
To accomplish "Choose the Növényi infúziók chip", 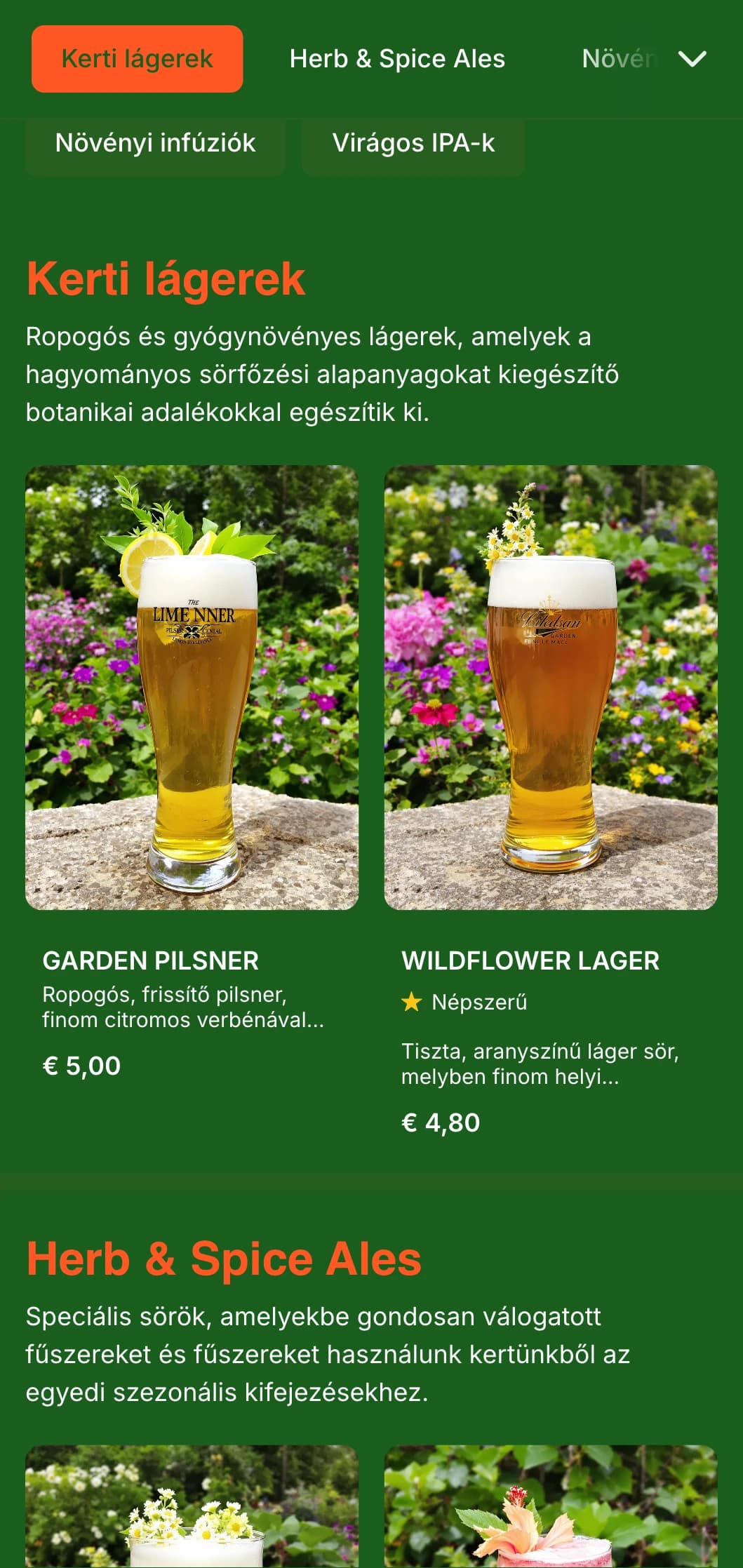I will 155,143.
